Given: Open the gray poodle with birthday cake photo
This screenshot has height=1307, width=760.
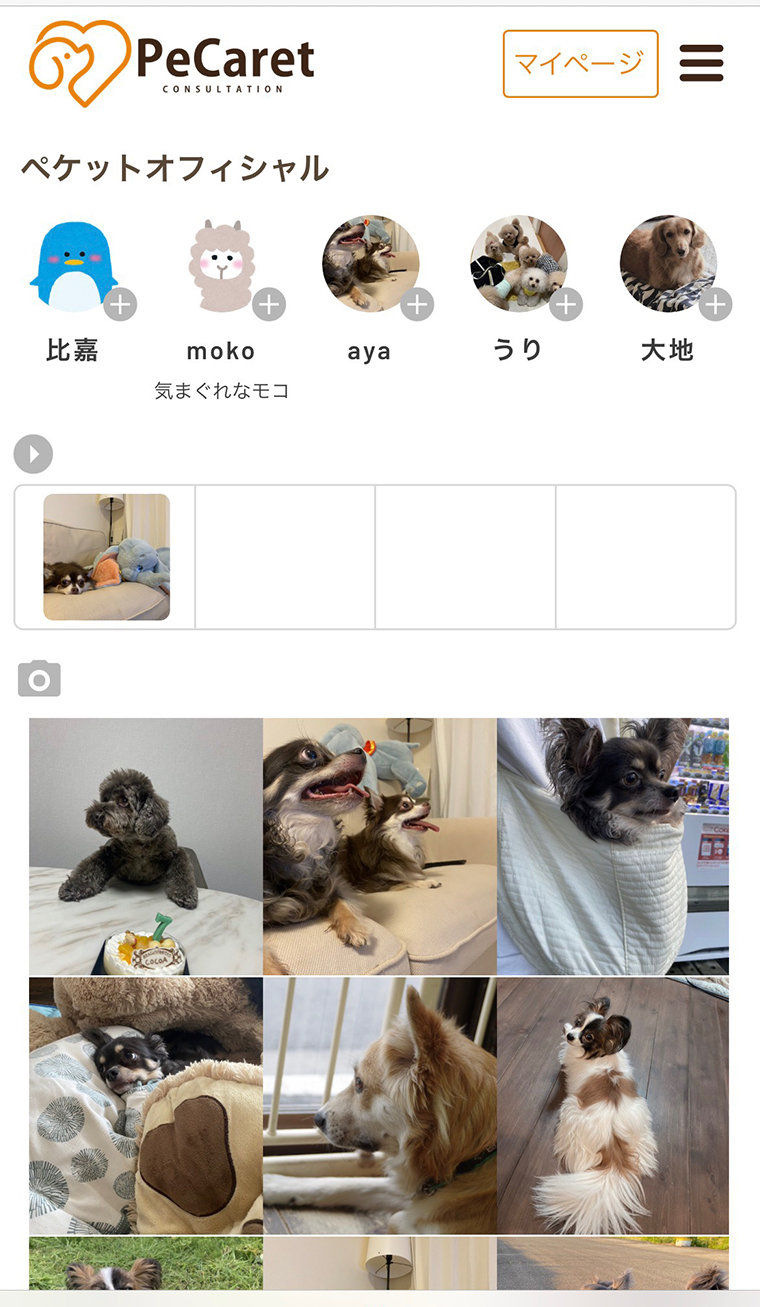Looking at the screenshot, I should pos(146,846).
